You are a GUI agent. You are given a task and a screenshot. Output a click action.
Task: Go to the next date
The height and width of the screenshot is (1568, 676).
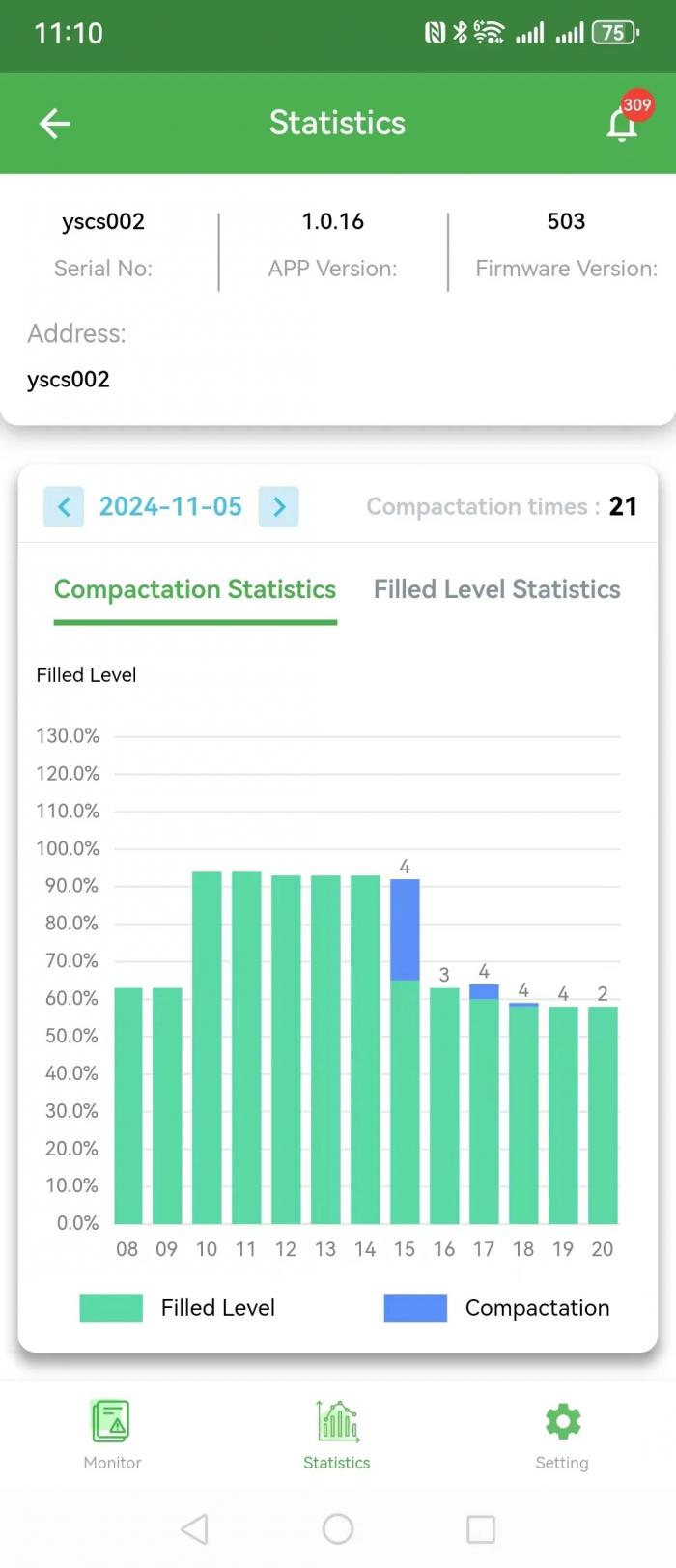279,506
